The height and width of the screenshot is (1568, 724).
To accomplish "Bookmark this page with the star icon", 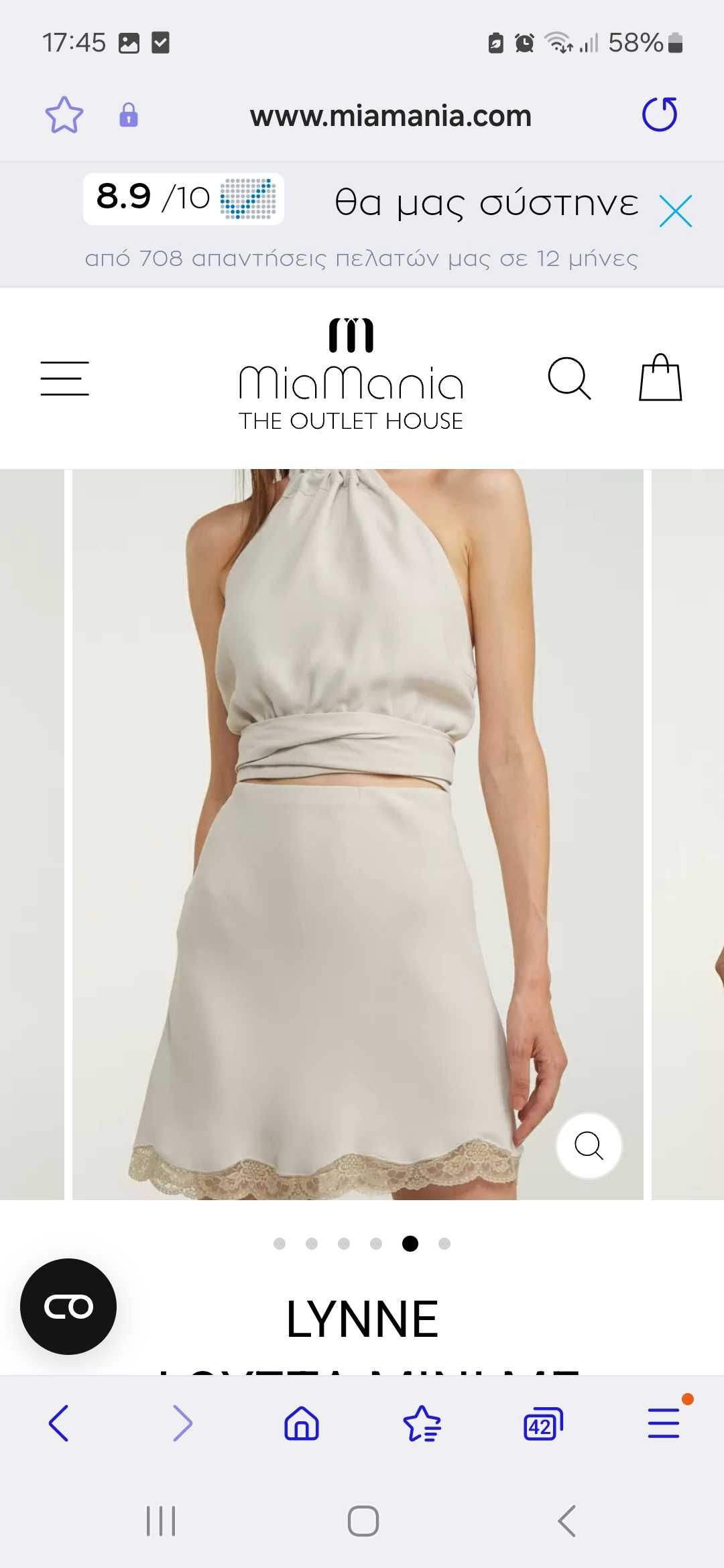I will [64, 115].
